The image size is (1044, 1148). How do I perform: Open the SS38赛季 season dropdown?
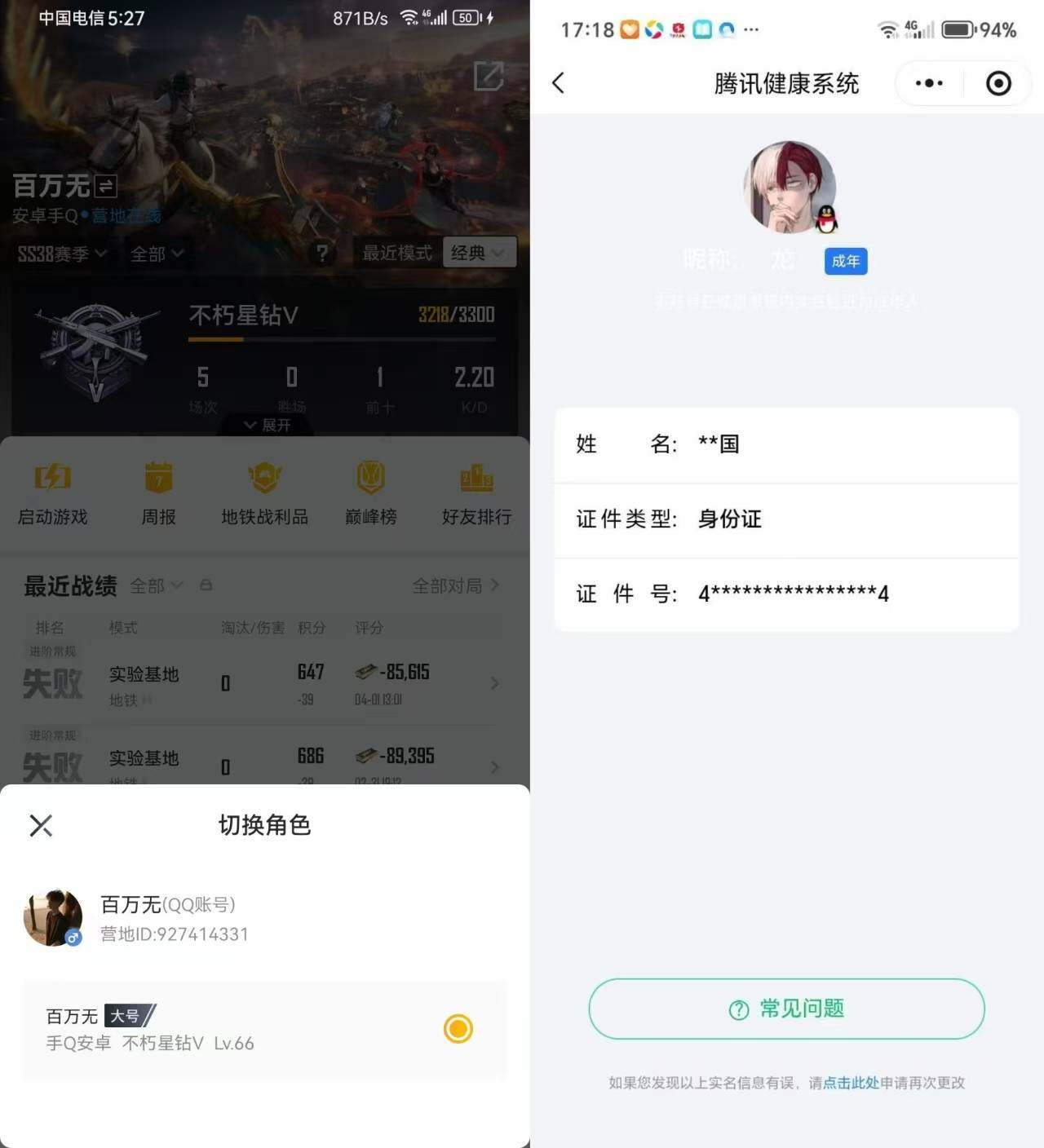(61, 254)
